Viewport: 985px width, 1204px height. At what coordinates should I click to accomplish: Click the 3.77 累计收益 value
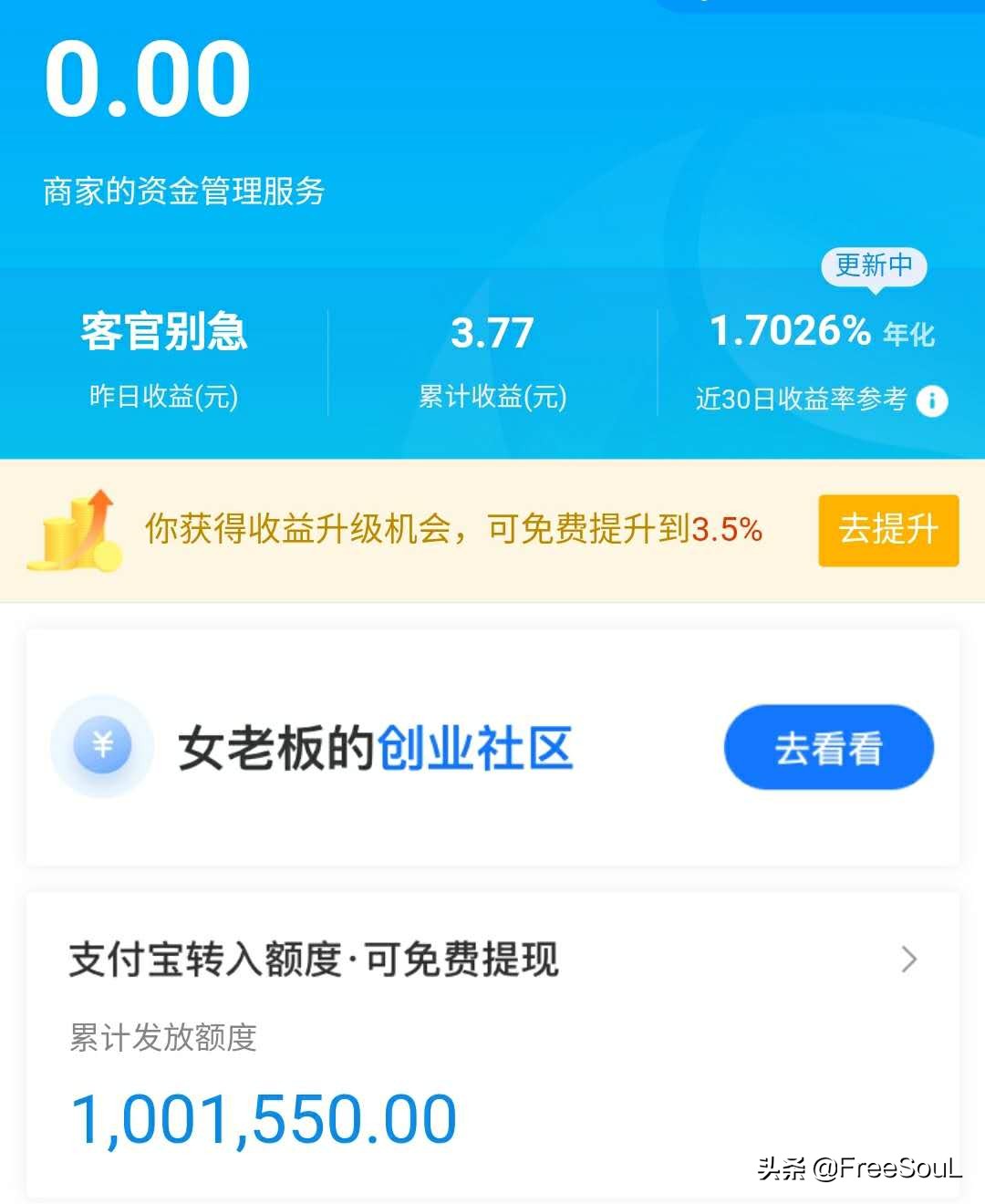click(x=493, y=333)
